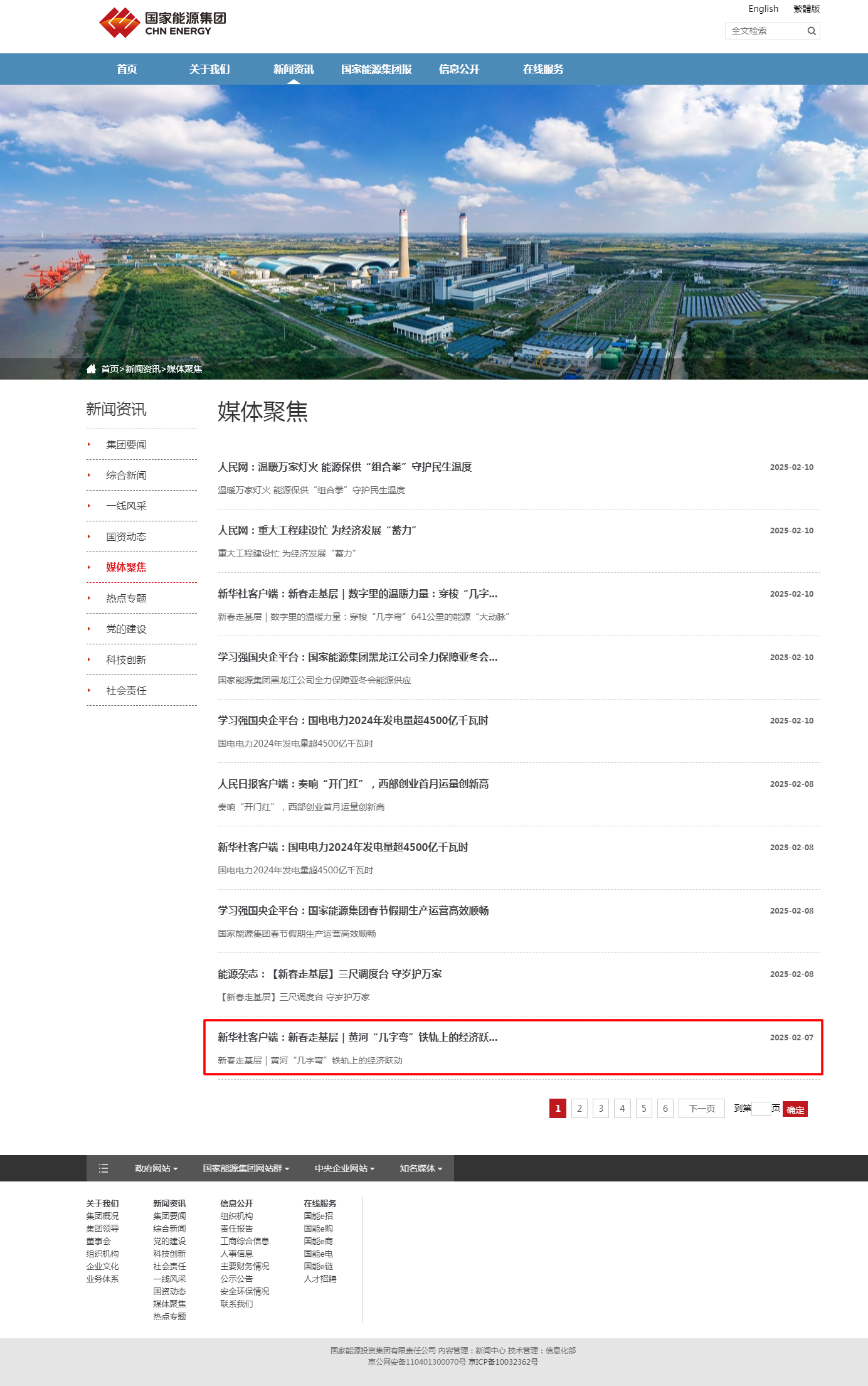Open 新华社客户端 黄河几字弯 dated 2025-02-07
The image size is (868, 1386).
[357, 1037]
